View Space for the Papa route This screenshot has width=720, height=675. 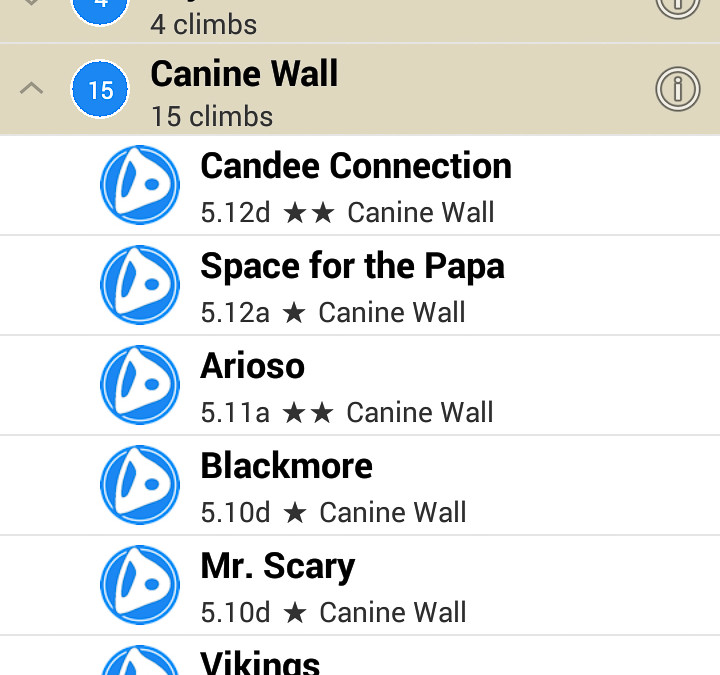(352, 286)
